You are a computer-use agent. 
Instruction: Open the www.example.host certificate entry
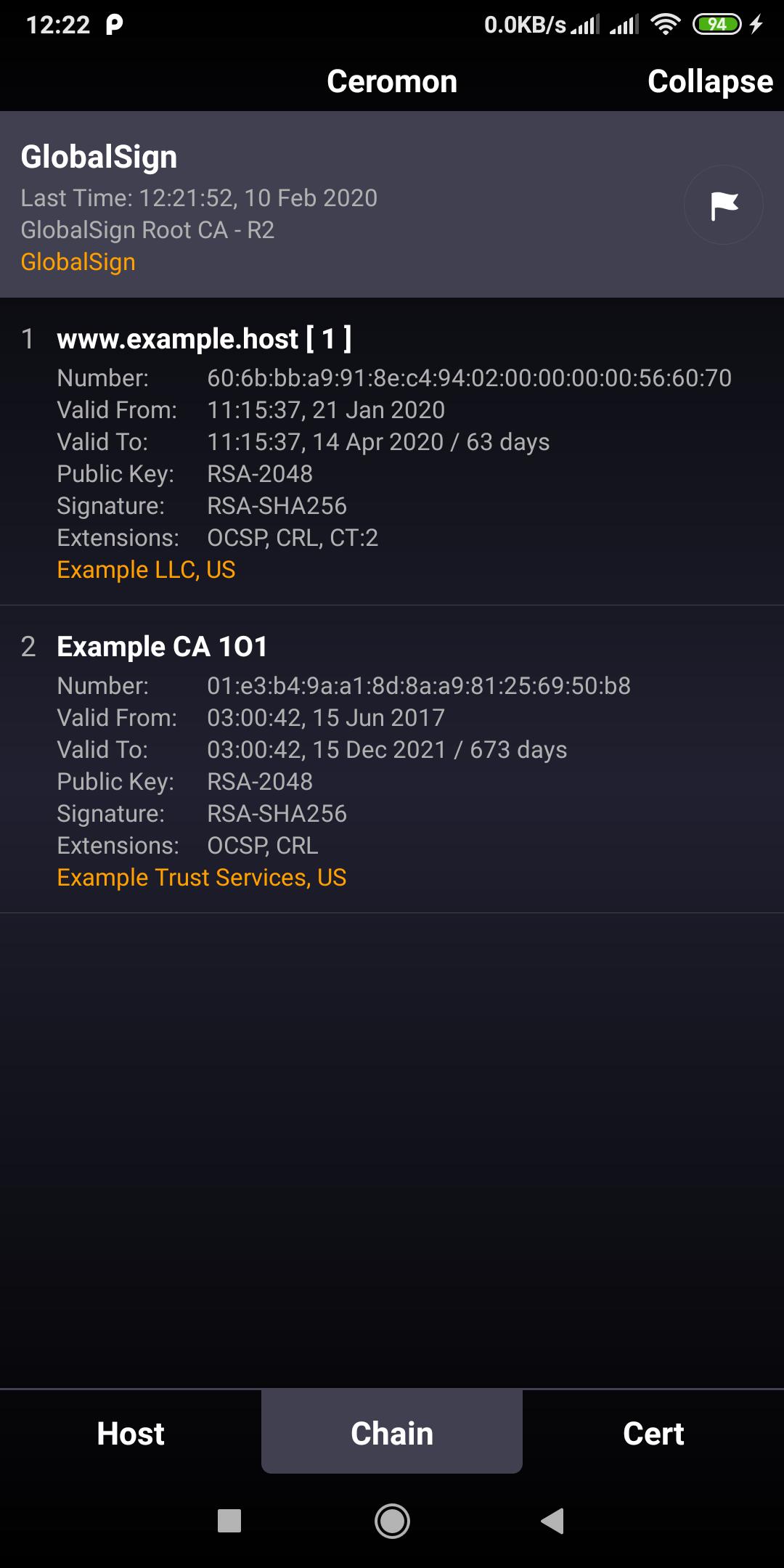(x=392, y=452)
